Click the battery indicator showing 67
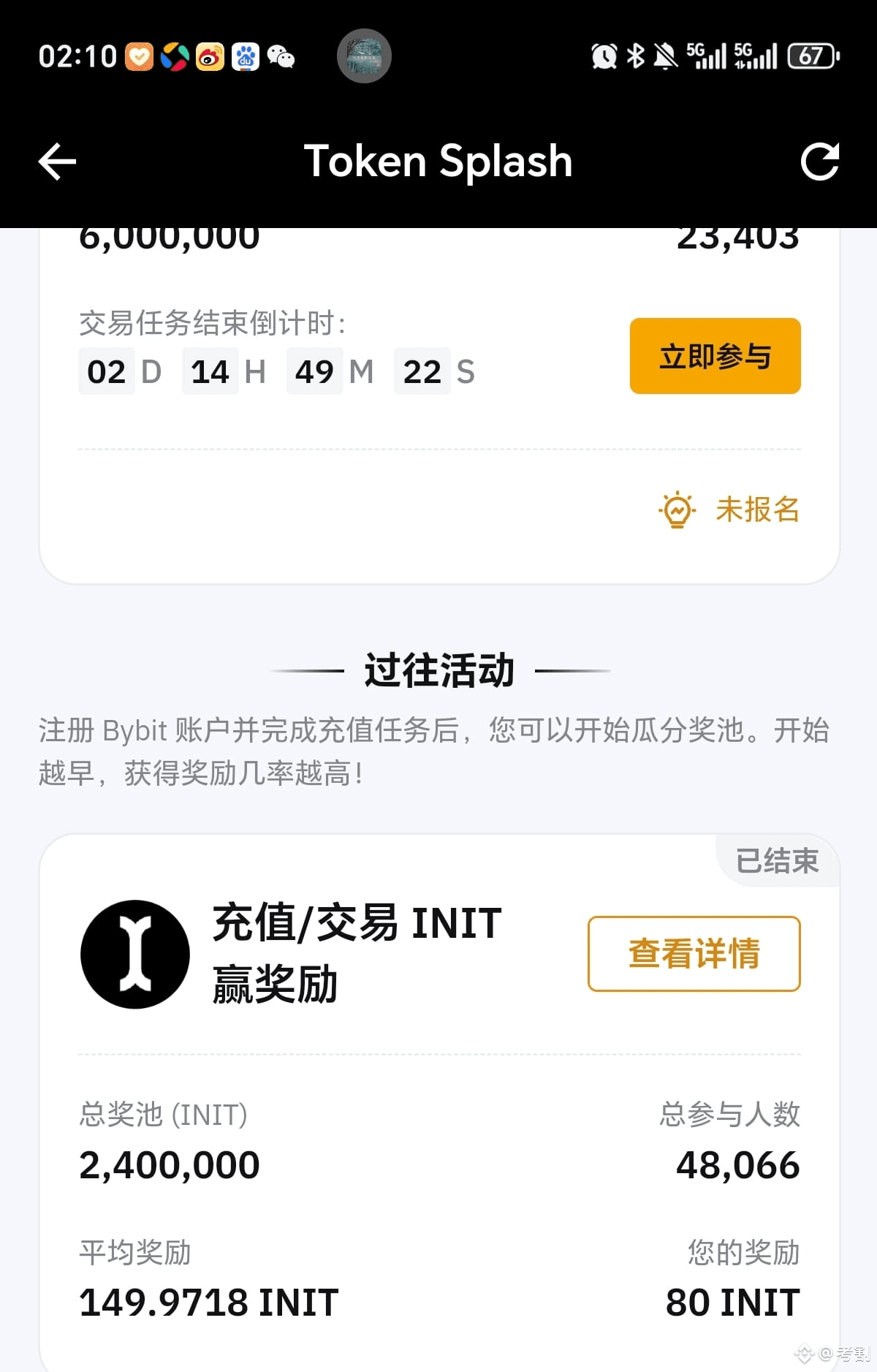This screenshot has width=877, height=1372. point(811,55)
